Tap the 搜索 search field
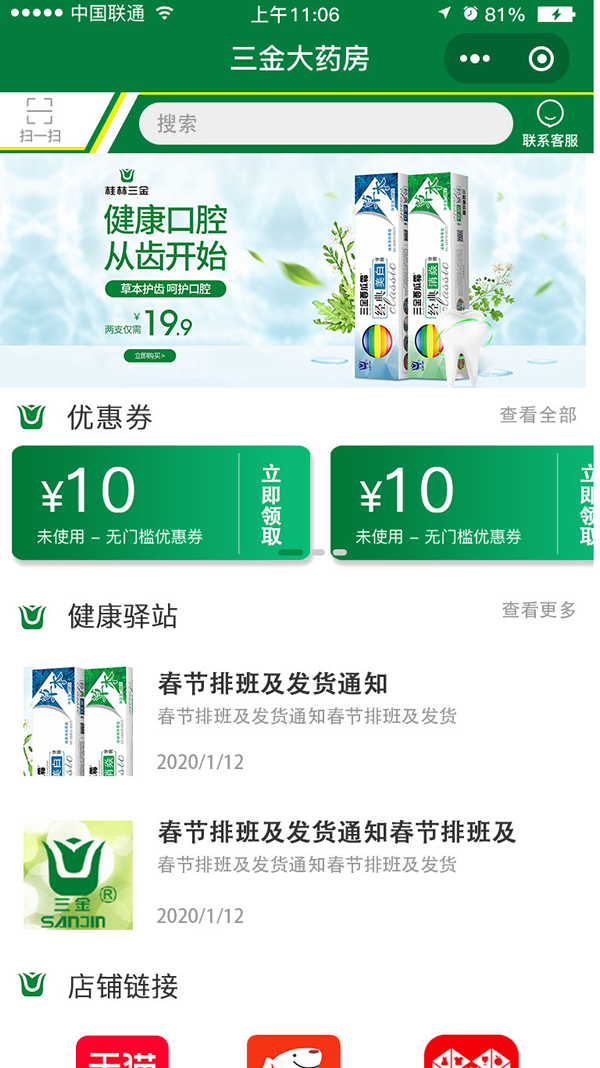Screen dimensions: 600x1068 [x=326, y=123]
